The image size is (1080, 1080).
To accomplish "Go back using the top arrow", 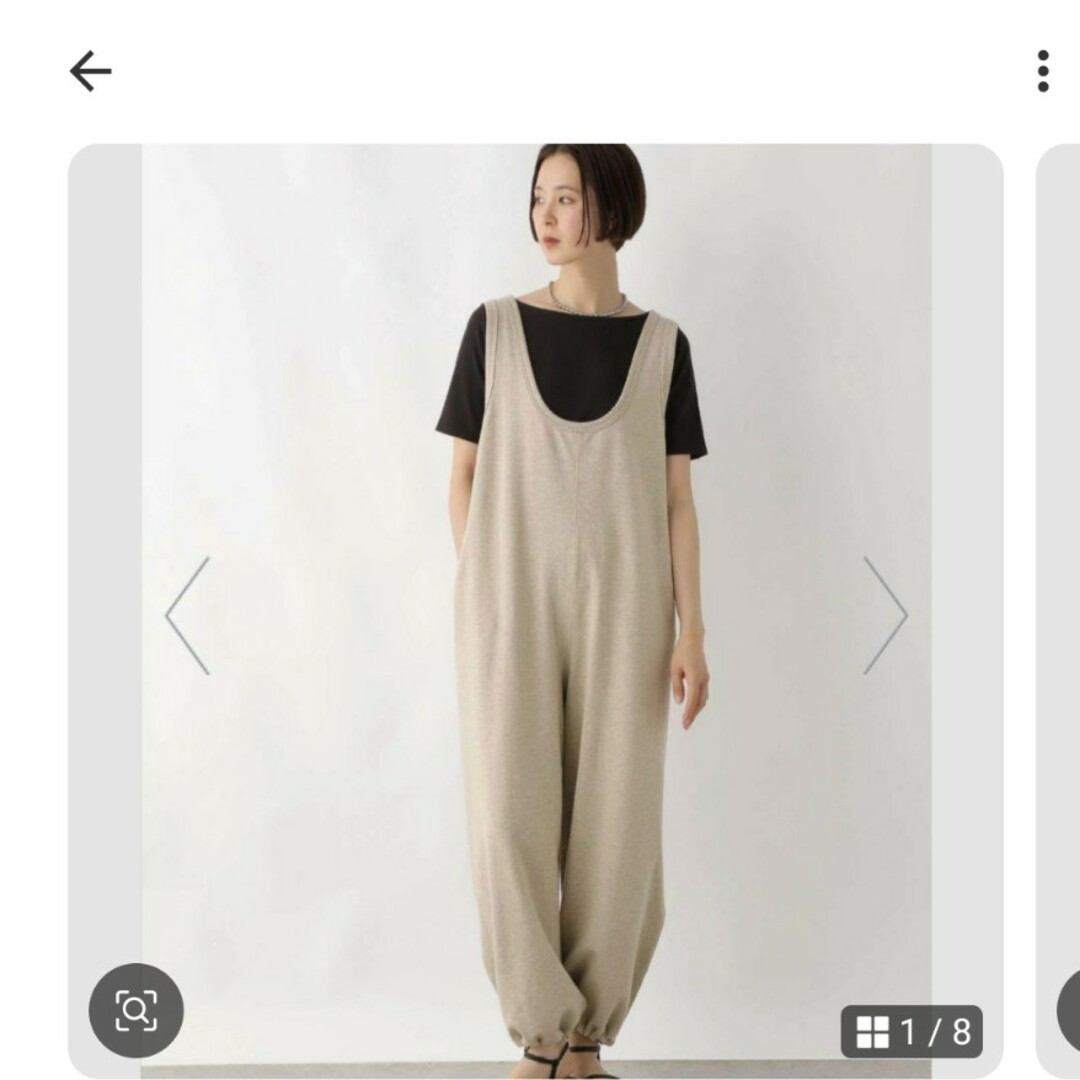I will [x=90, y=72].
